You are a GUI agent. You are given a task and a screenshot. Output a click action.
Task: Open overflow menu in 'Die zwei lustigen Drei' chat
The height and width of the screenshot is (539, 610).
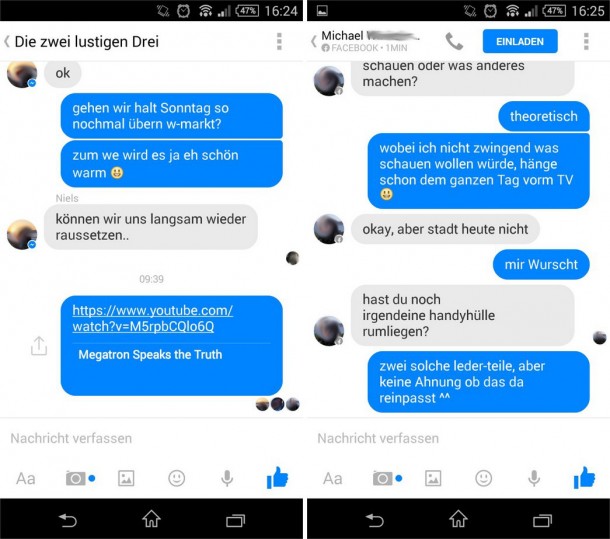(279, 42)
